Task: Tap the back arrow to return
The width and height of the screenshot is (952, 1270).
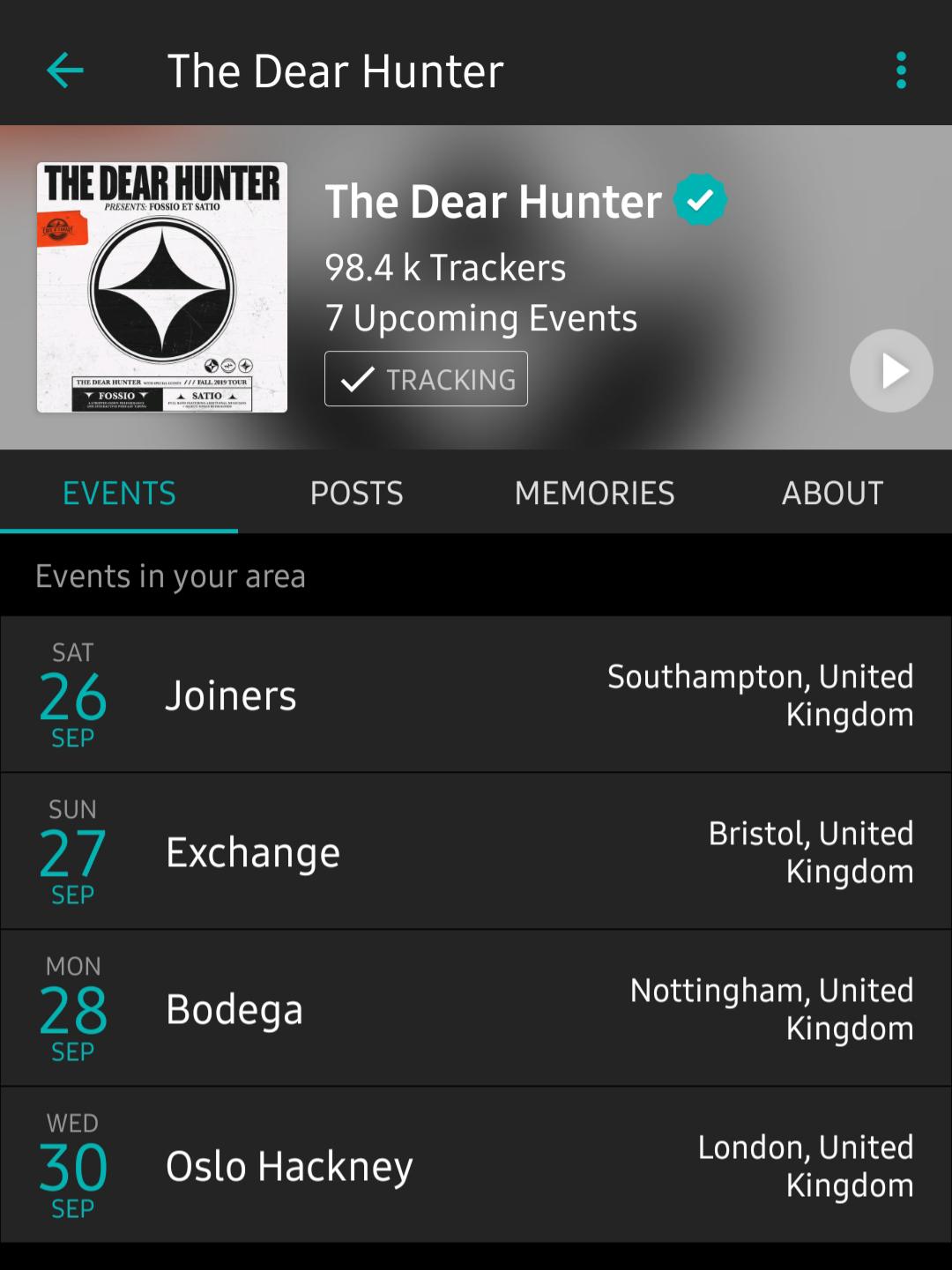Action: tap(63, 71)
